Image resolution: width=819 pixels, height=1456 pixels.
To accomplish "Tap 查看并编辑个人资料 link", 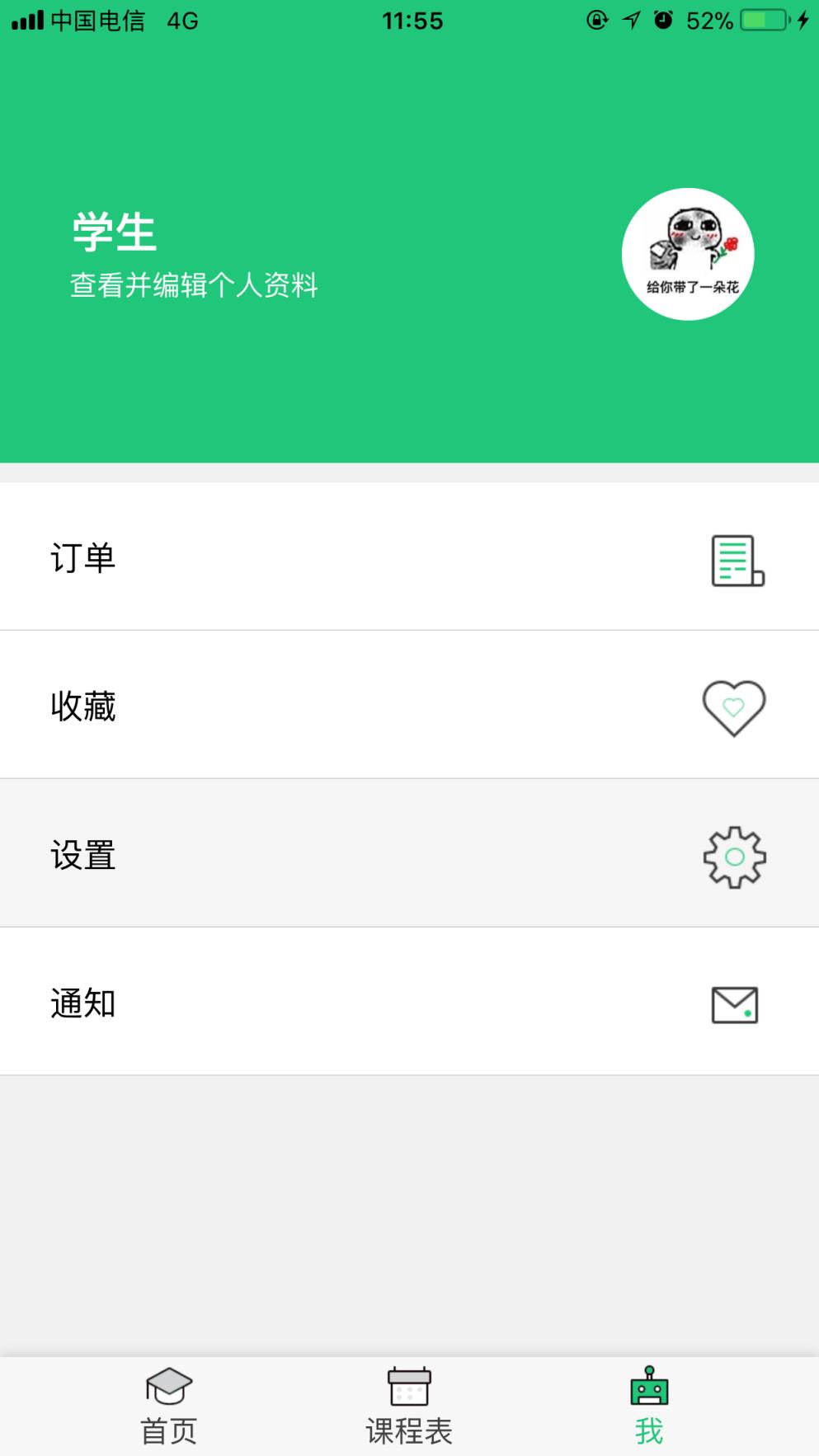I will coord(195,287).
